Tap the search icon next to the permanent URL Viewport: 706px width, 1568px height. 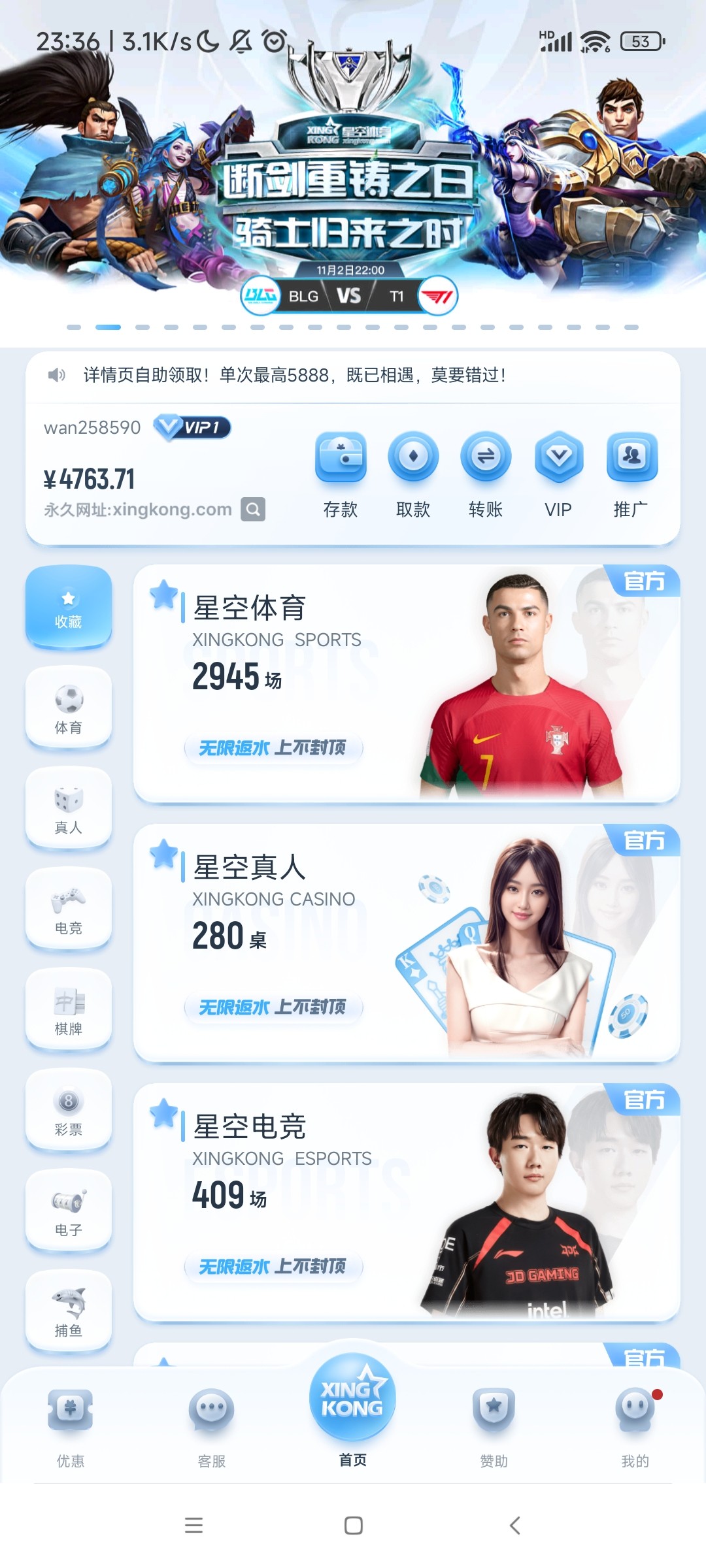[253, 509]
